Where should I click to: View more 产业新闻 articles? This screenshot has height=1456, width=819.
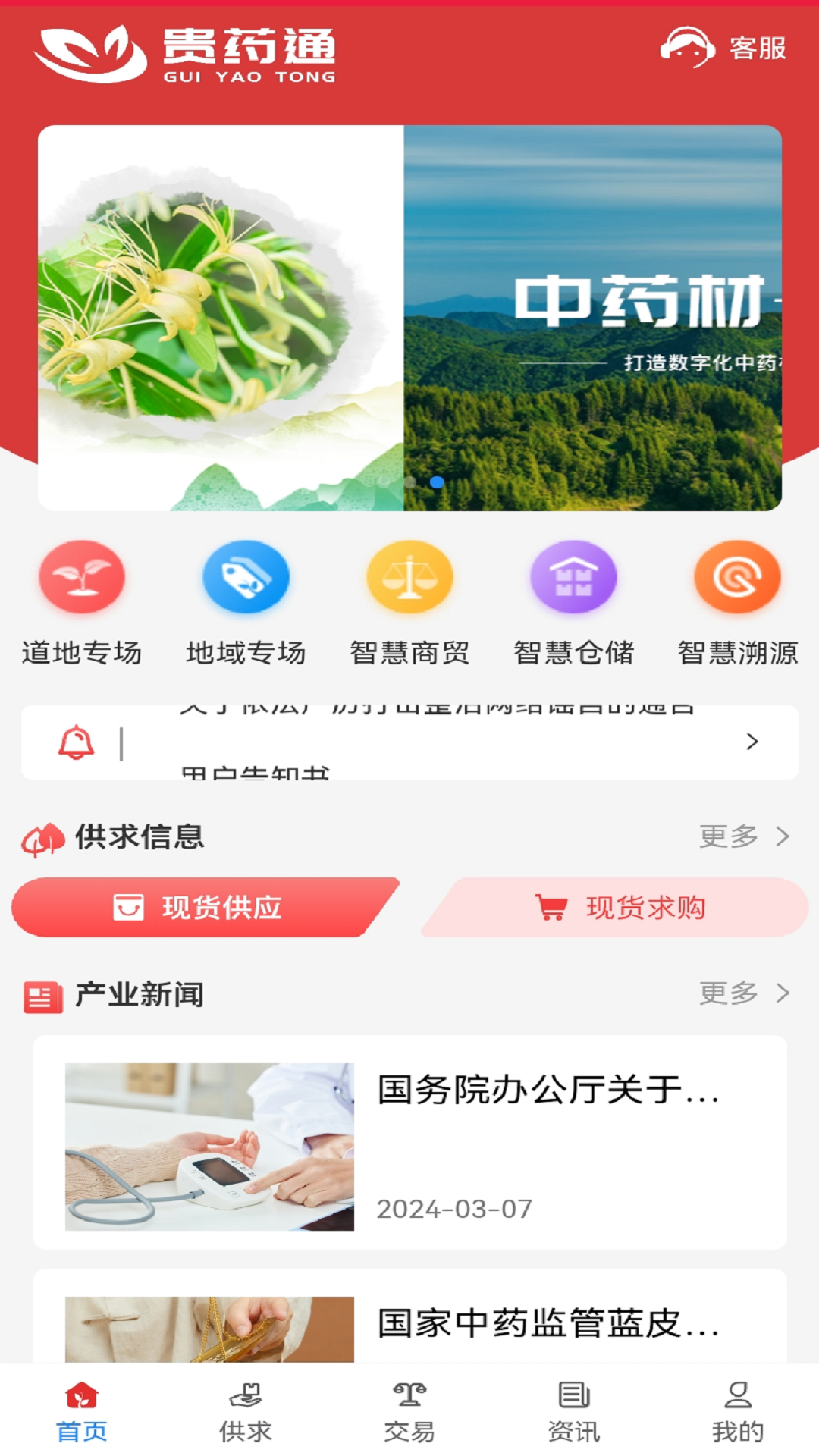point(743,993)
